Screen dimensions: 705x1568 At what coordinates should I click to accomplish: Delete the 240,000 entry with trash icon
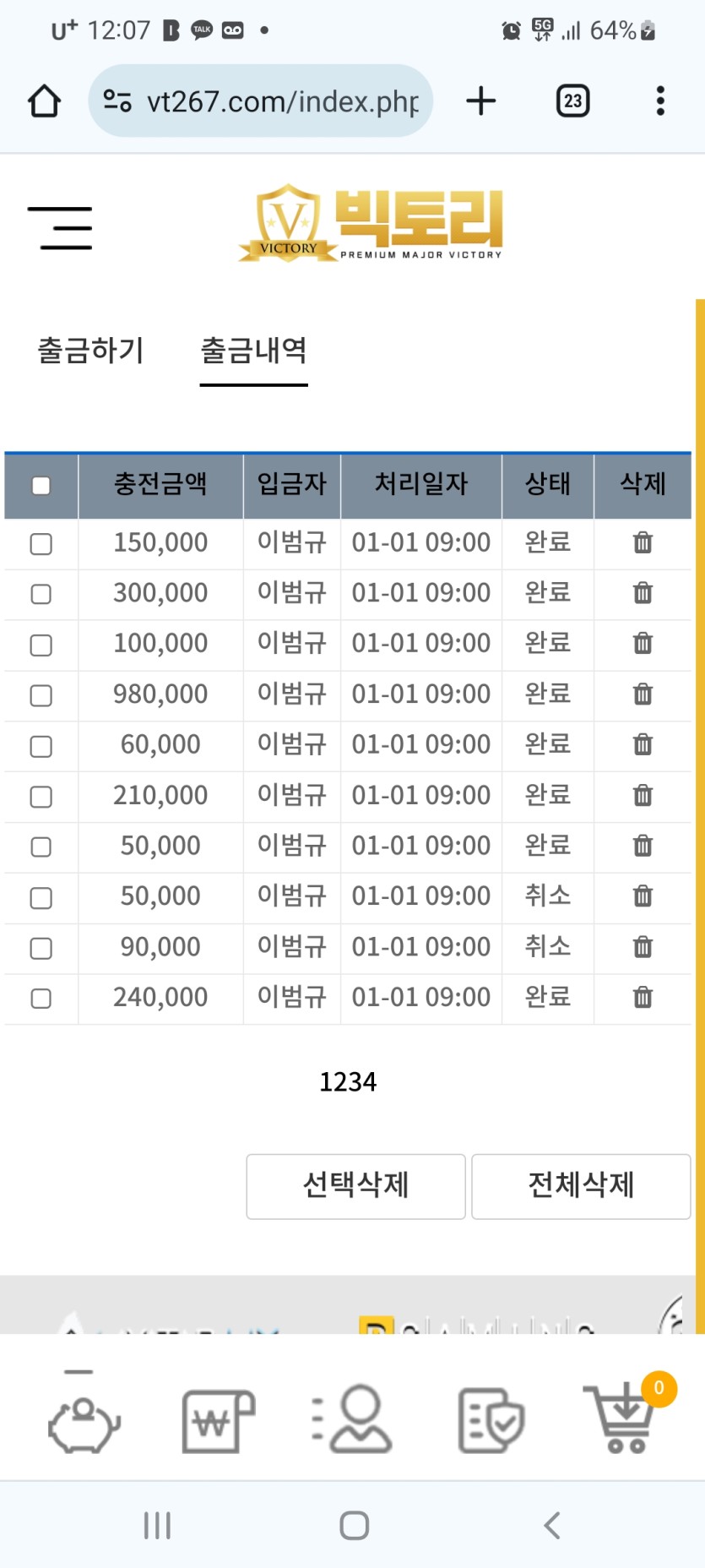[643, 998]
